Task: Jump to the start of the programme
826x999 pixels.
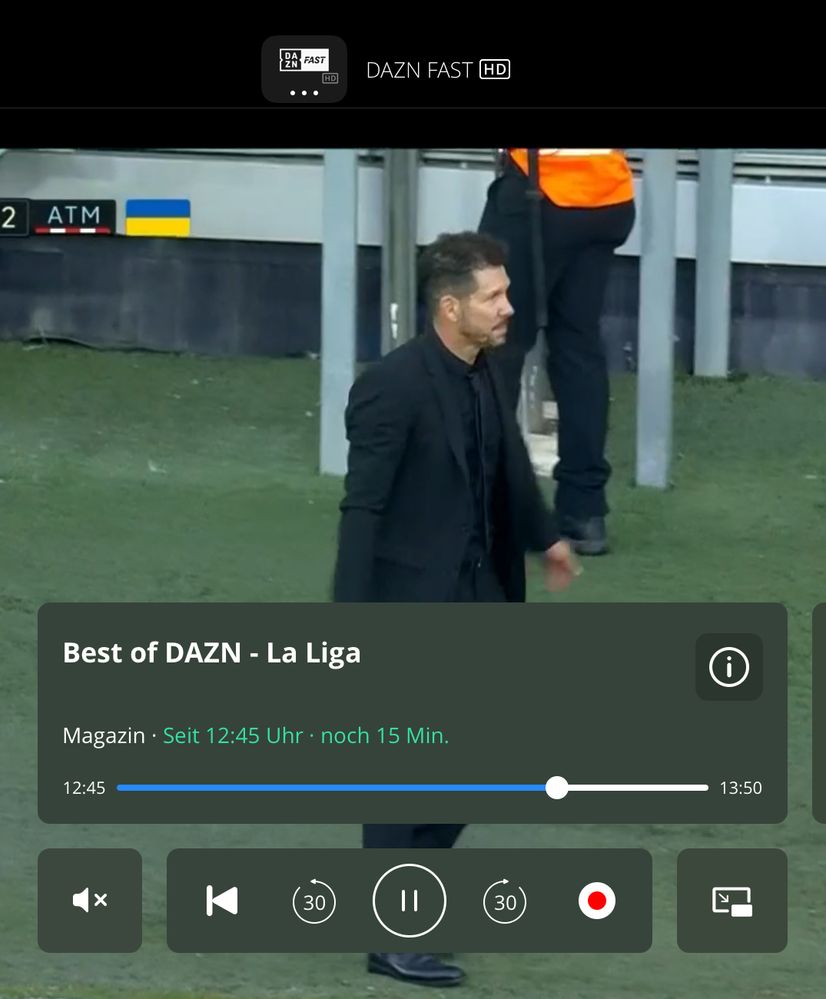Action: click(x=222, y=901)
